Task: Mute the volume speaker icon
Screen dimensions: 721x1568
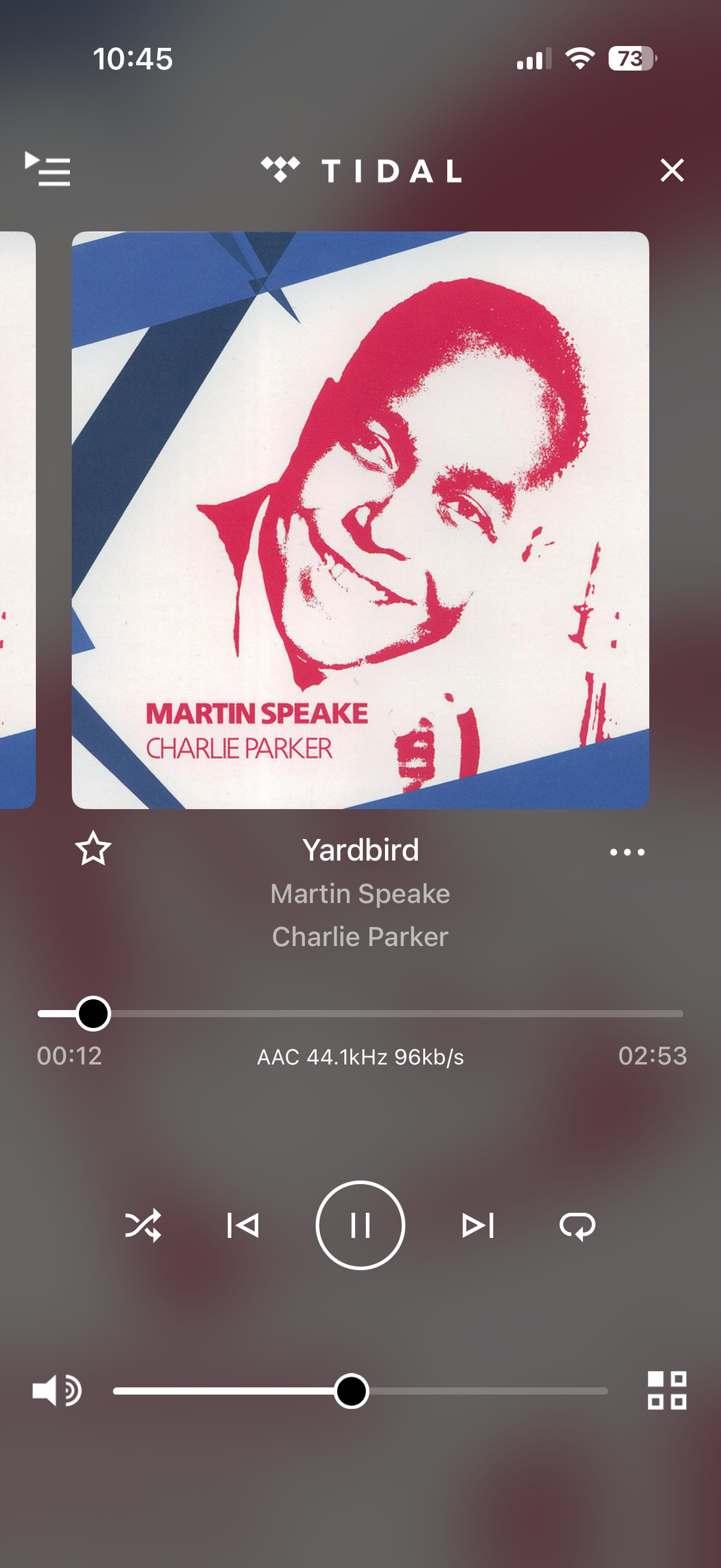Action: pos(57,1390)
